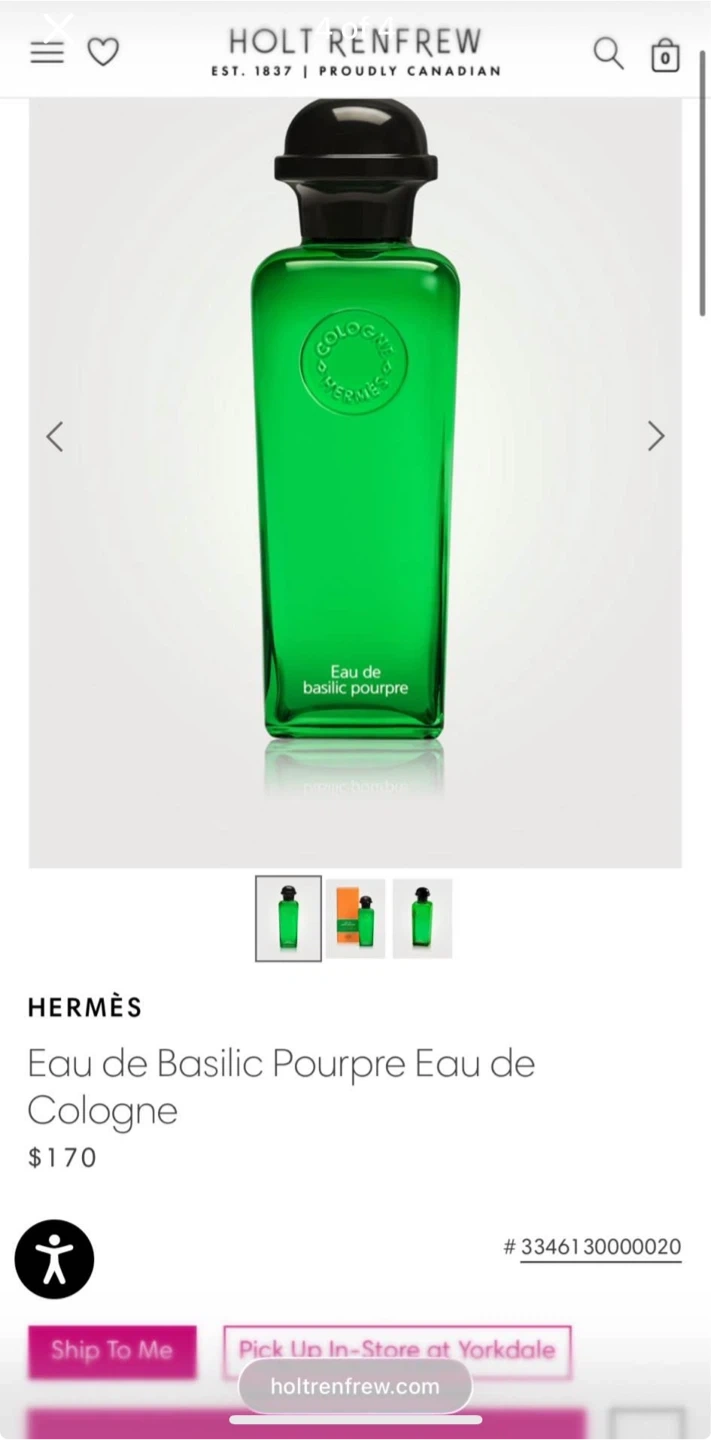Close the viewer with the X
The height and width of the screenshot is (1440, 711).
[59, 25]
